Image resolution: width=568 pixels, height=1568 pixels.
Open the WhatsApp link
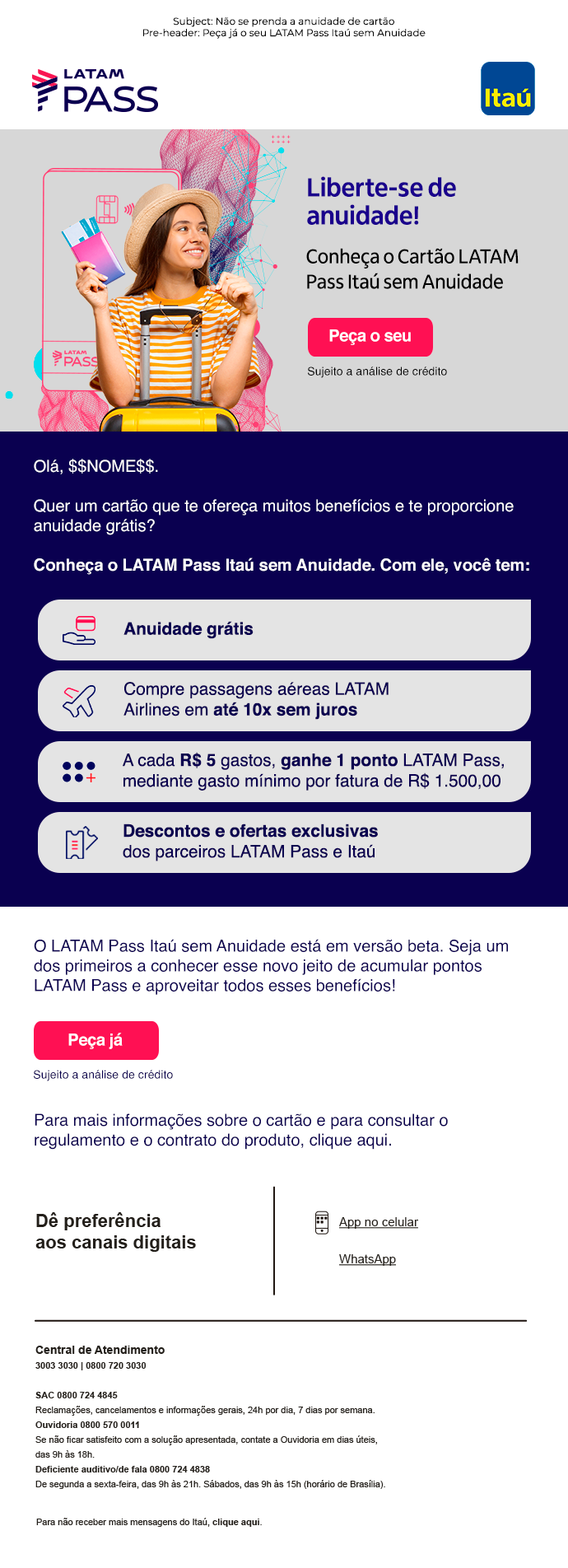pos(367,1259)
